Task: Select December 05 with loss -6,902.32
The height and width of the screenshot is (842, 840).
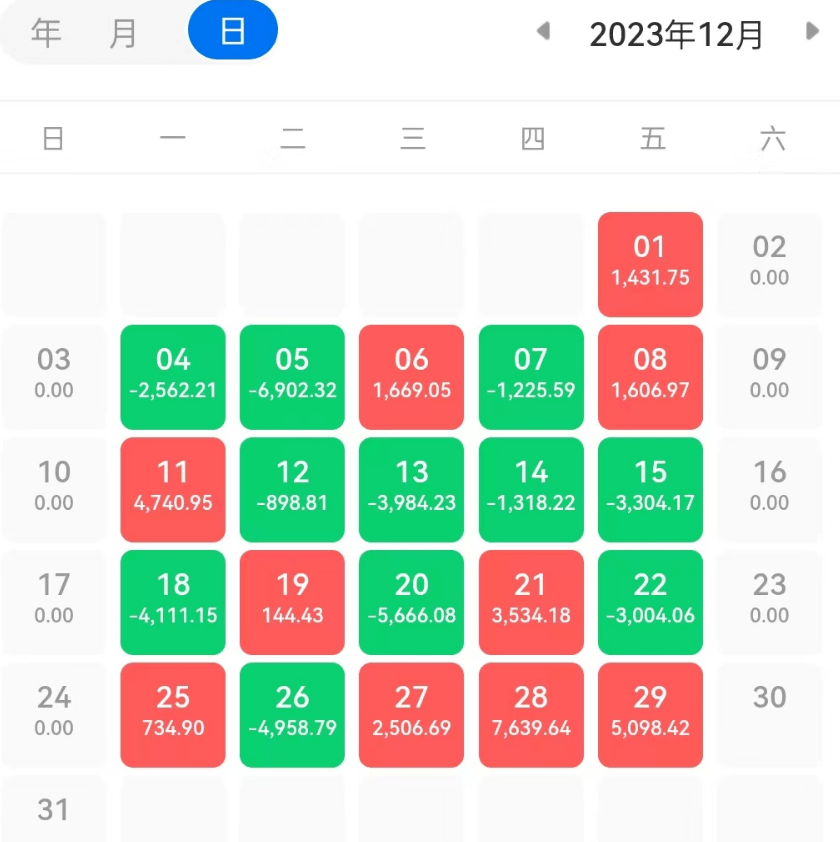Action: pos(292,376)
